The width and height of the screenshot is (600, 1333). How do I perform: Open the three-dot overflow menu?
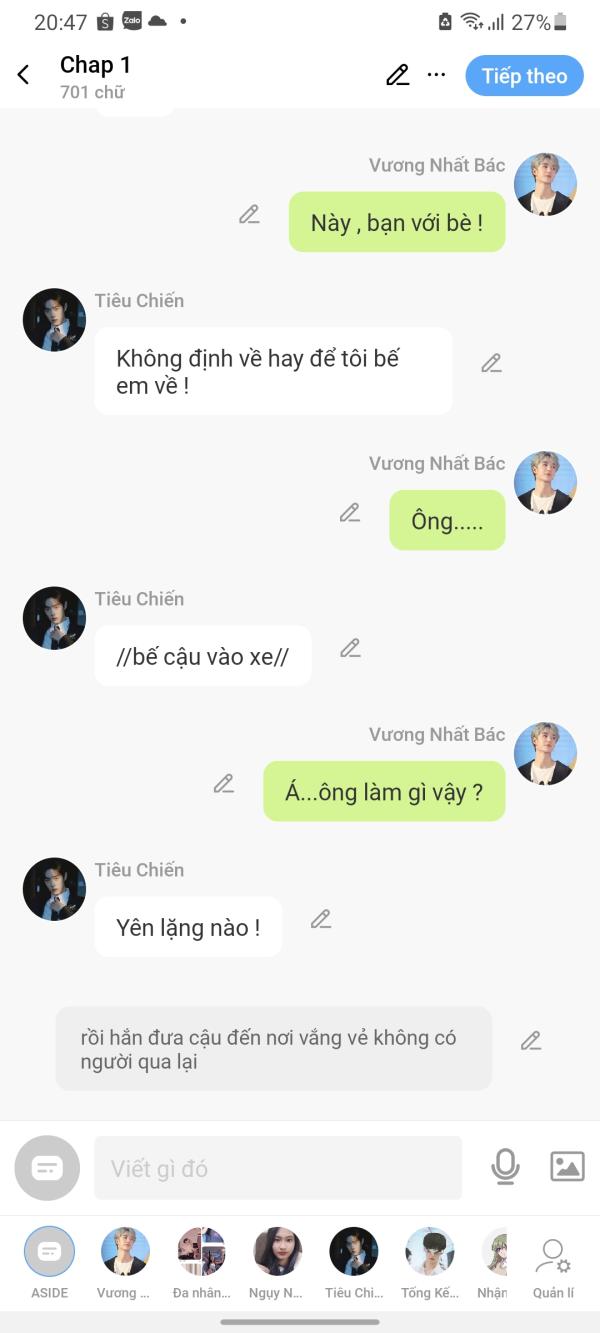(x=436, y=75)
